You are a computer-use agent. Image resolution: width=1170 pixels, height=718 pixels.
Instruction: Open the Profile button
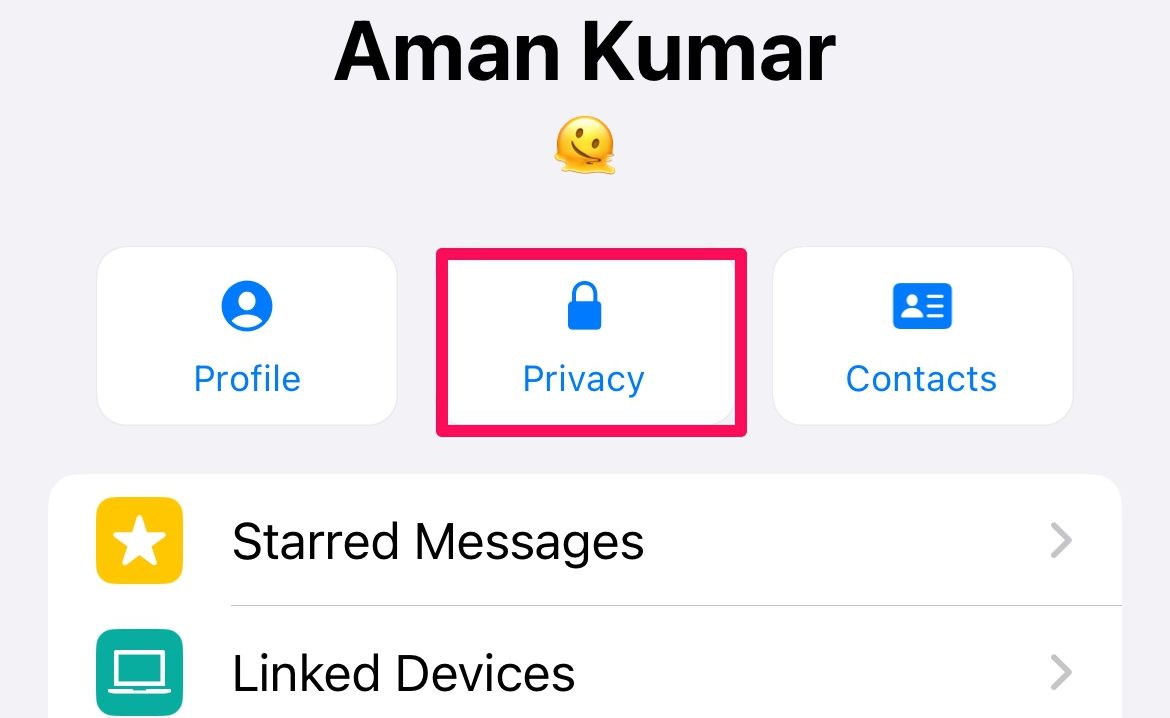[x=247, y=336]
